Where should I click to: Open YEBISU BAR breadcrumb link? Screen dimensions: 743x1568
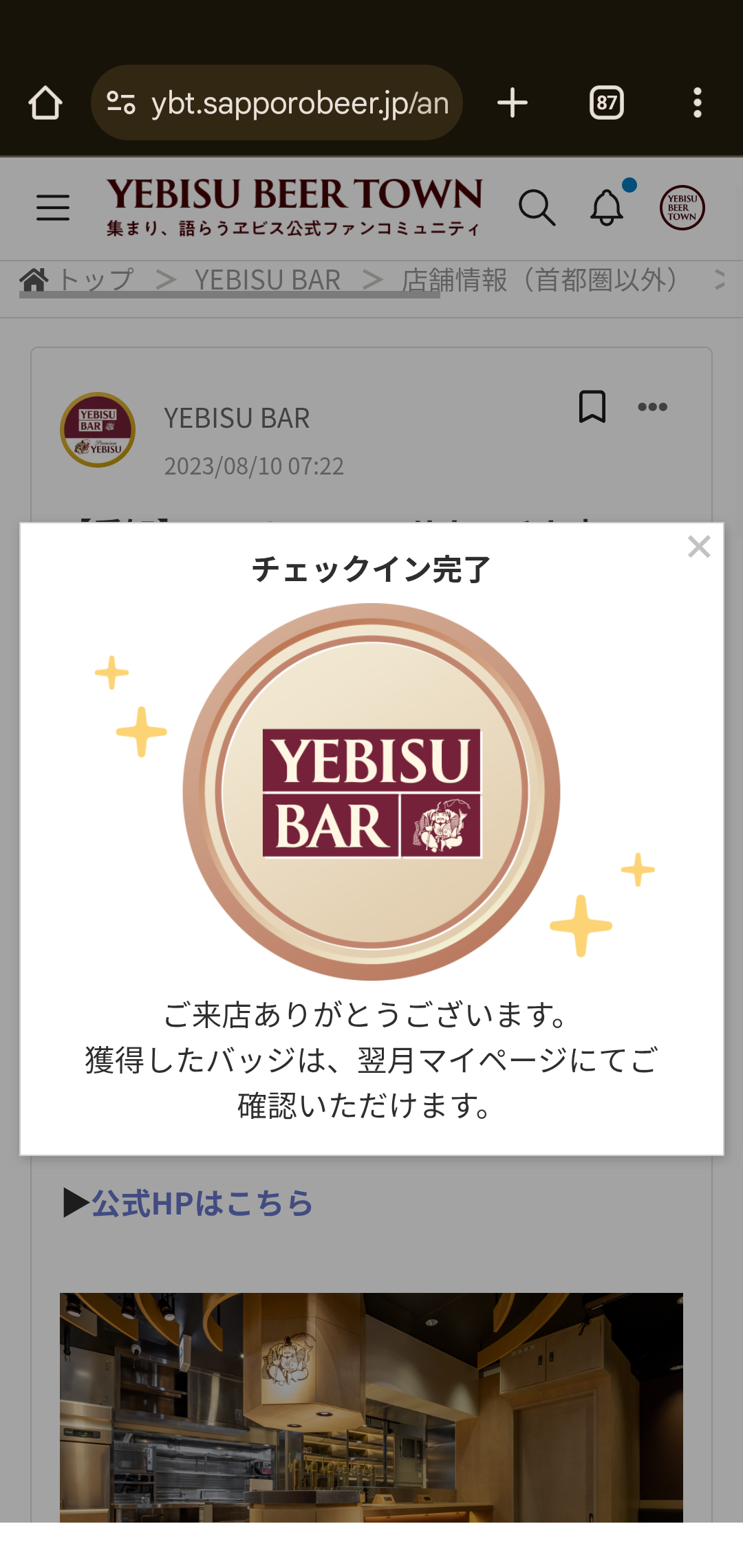(x=268, y=280)
